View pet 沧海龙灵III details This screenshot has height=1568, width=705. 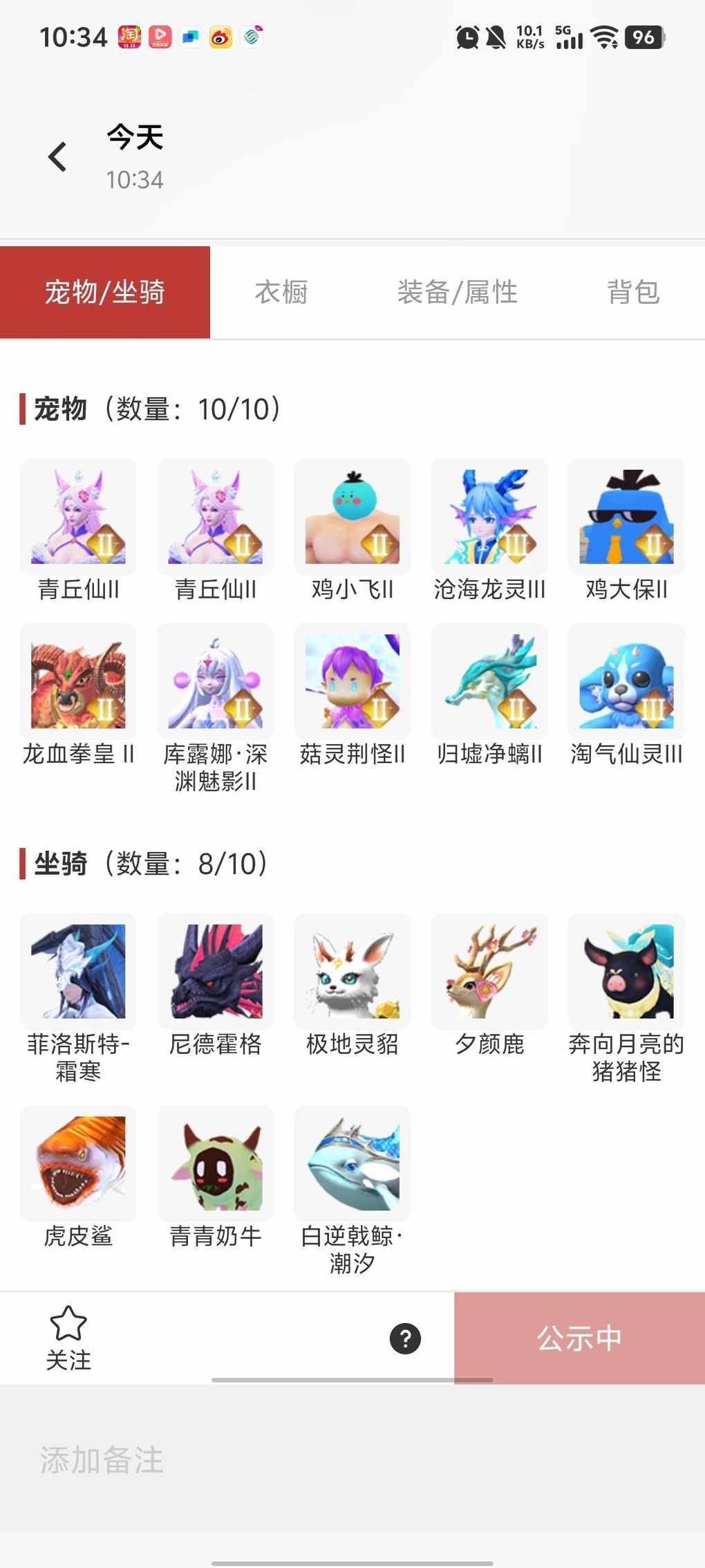point(489,517)
